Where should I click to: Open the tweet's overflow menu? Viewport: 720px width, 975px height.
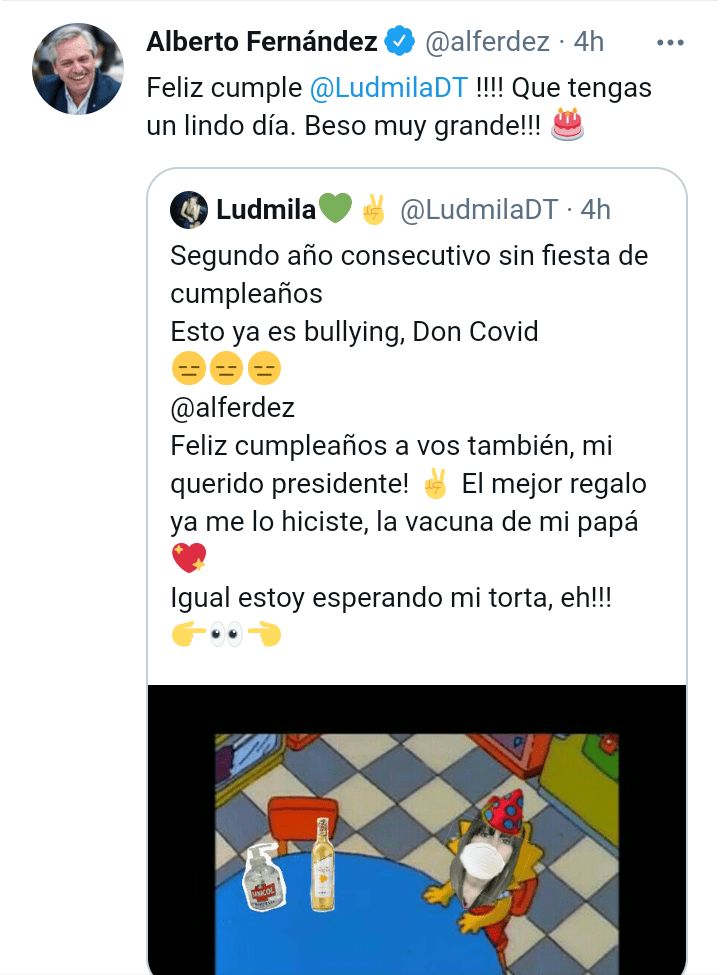coord(669,42)
